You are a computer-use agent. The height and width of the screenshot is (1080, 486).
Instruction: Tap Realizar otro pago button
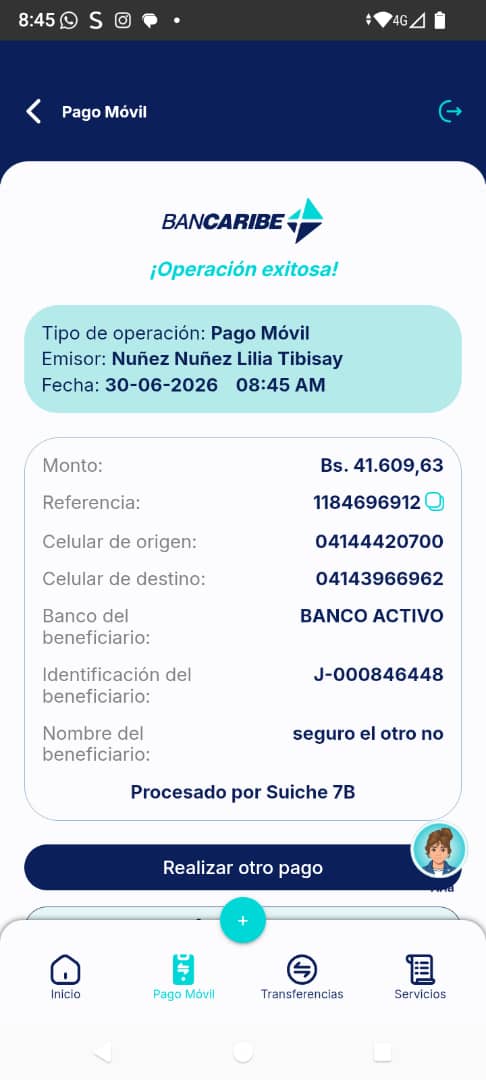(242, 867)
